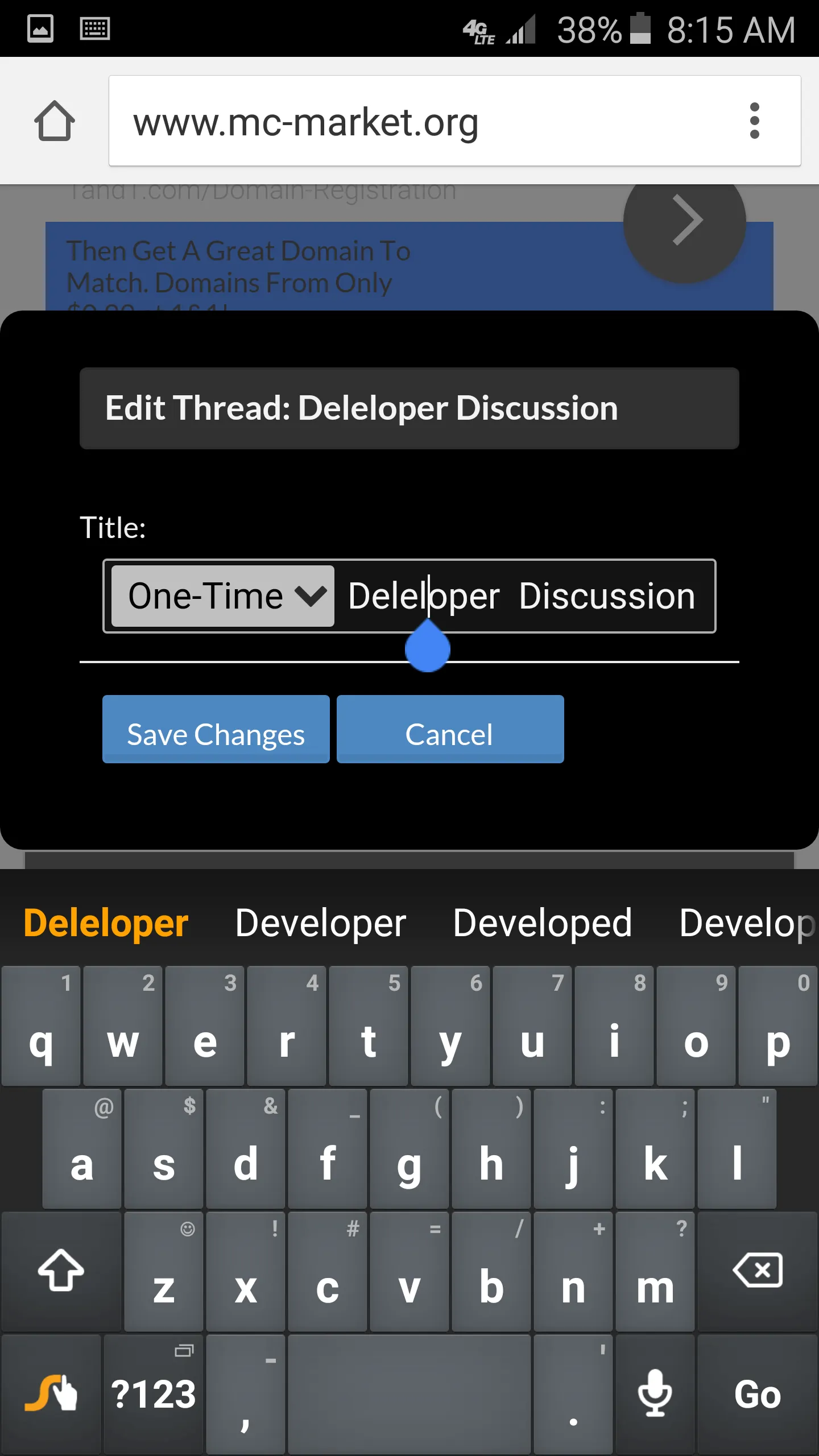Image resolution: width=819 pixels, height=1456 pixels.
Task: Open the browser overflow menu
Action: 754,121
